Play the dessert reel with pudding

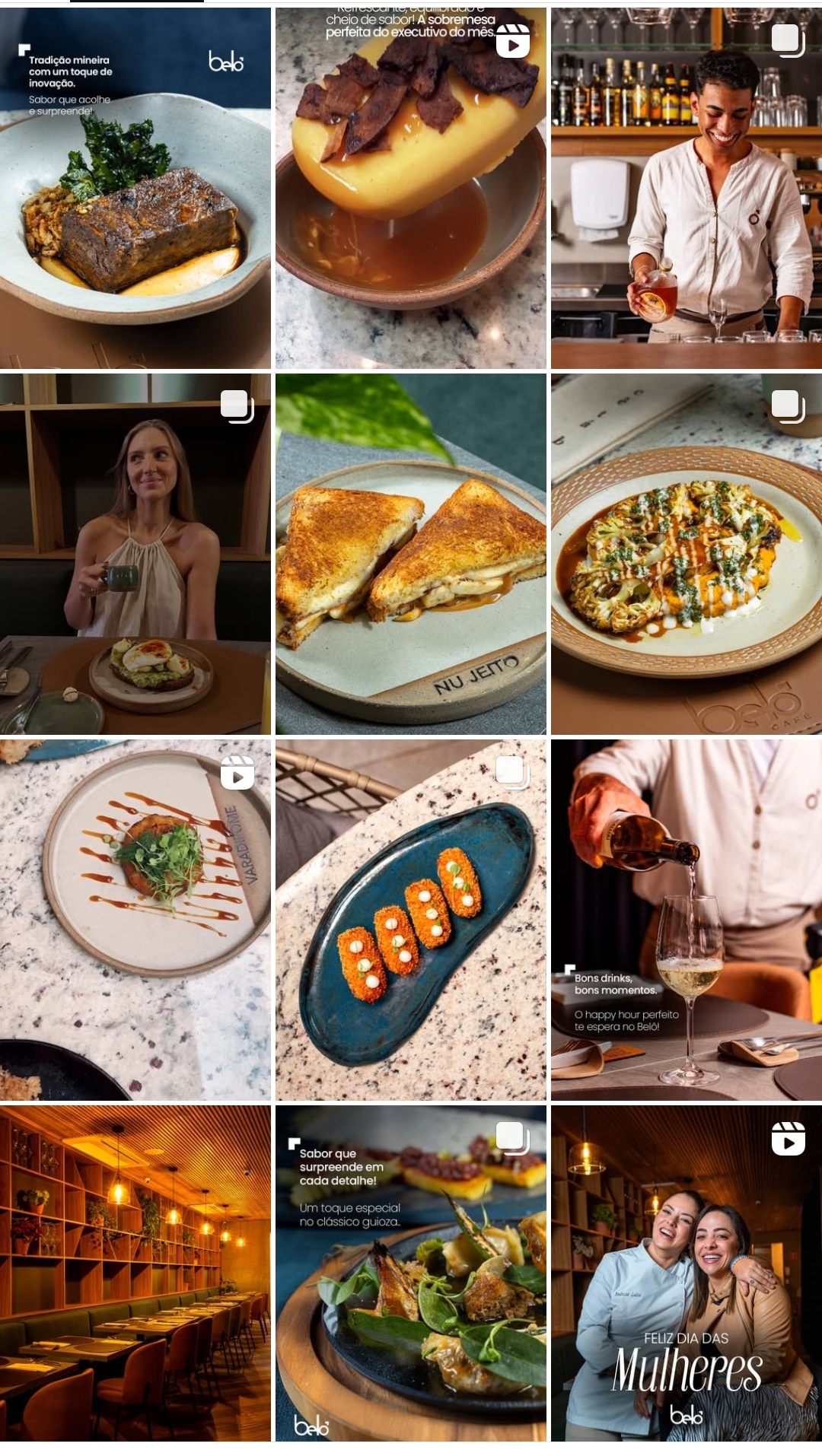tap(411, 189)
